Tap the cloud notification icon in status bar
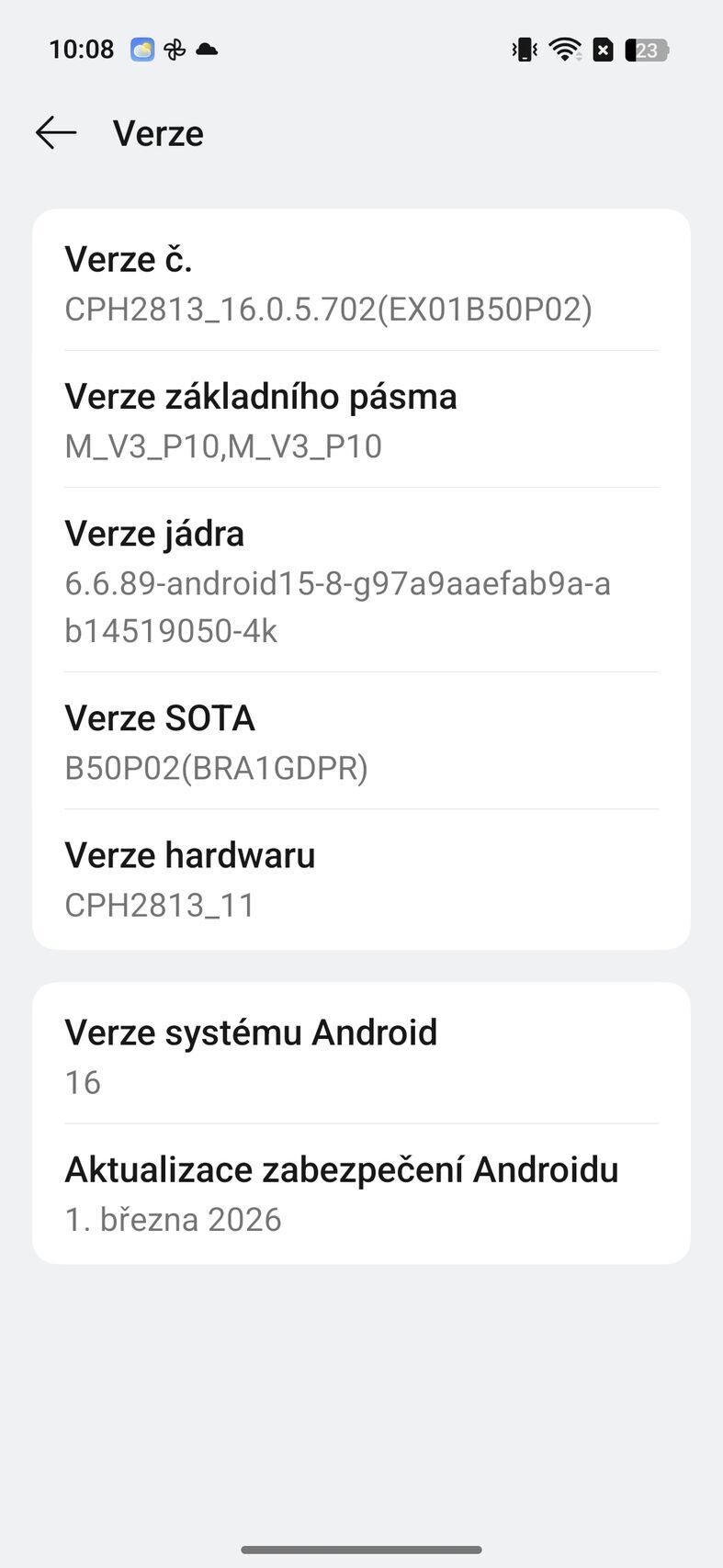 click(208, 50)
